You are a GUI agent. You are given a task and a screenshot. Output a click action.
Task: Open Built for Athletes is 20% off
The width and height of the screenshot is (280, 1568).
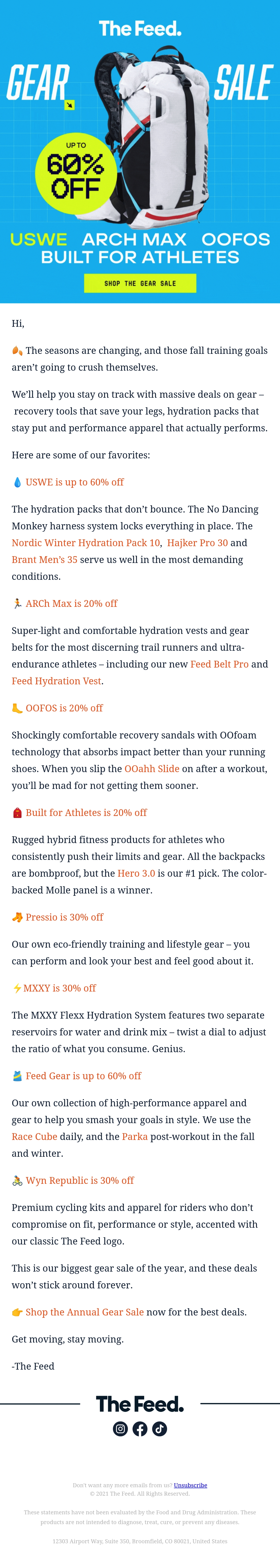pyautogui.click(x=86, y=813)
